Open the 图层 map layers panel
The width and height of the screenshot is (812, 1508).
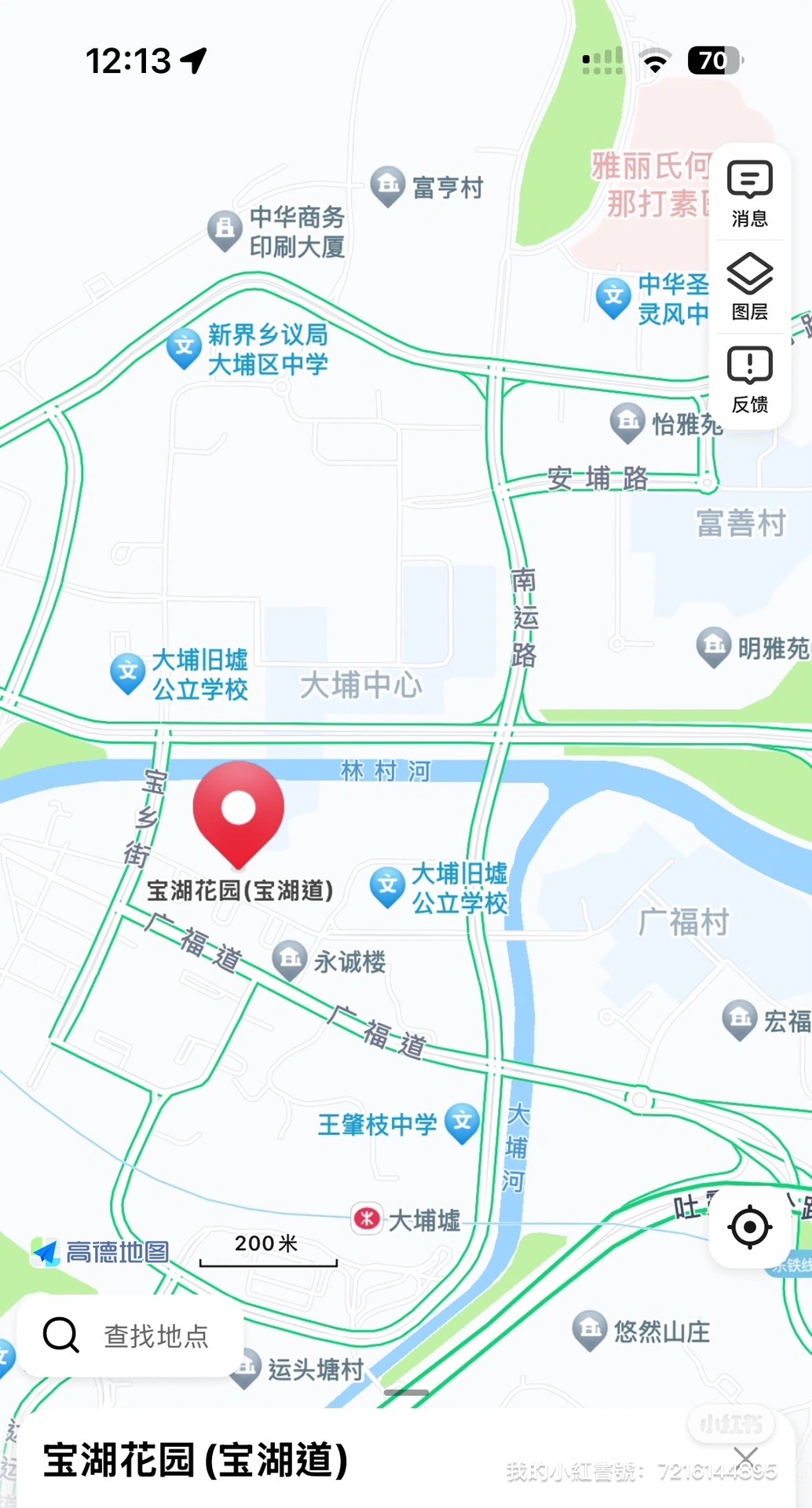tap(750, 287)
